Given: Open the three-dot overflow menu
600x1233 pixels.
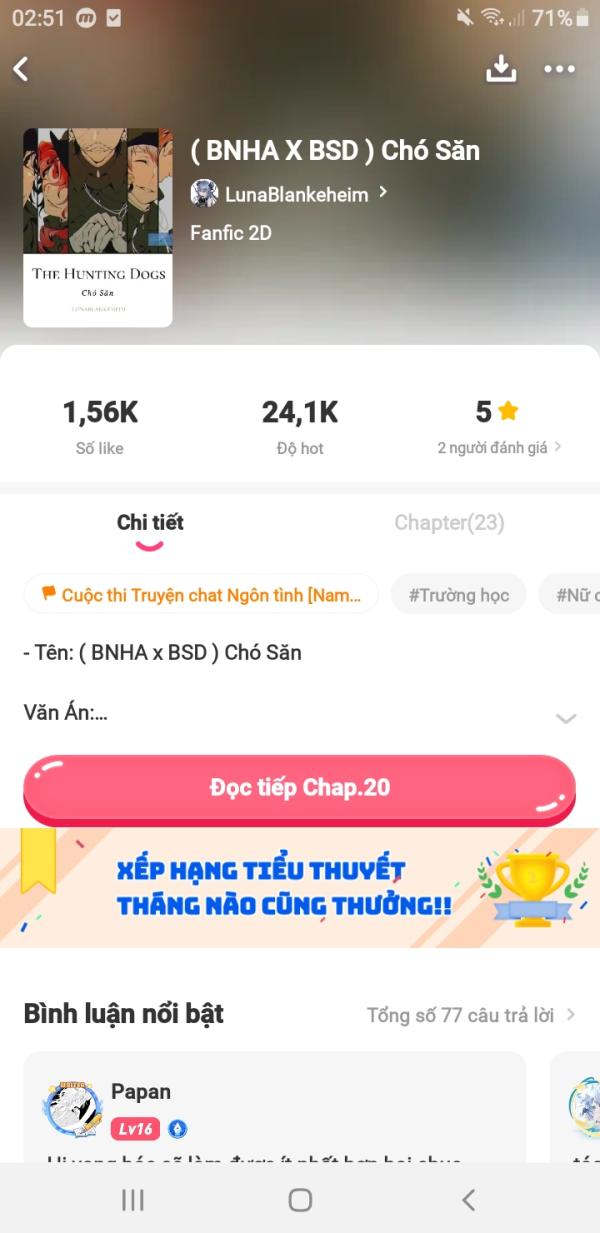Looking at the screenshot, I should 559,68.
